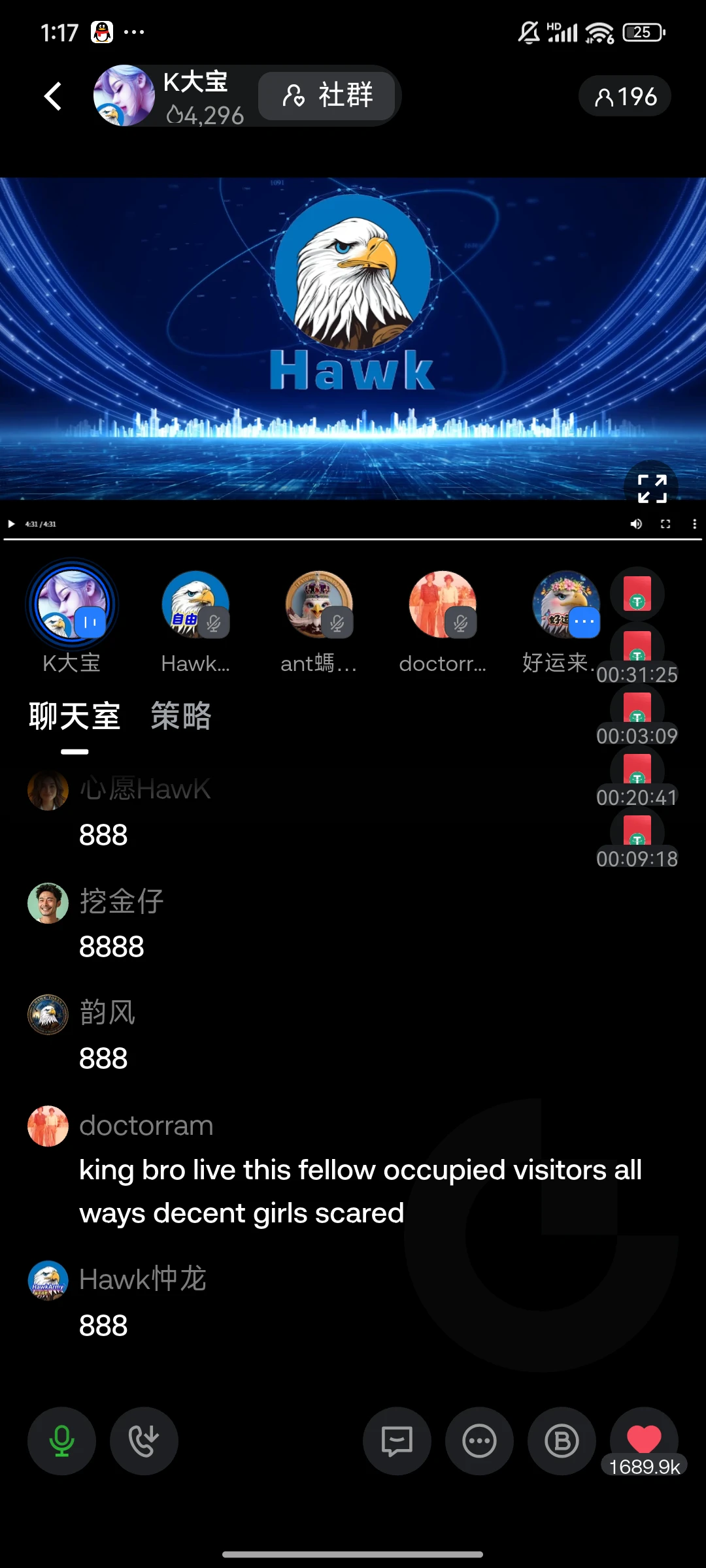Tap the Hawk speaker avatar
The height and width of the screenshot is (1568, 706).
195,605
